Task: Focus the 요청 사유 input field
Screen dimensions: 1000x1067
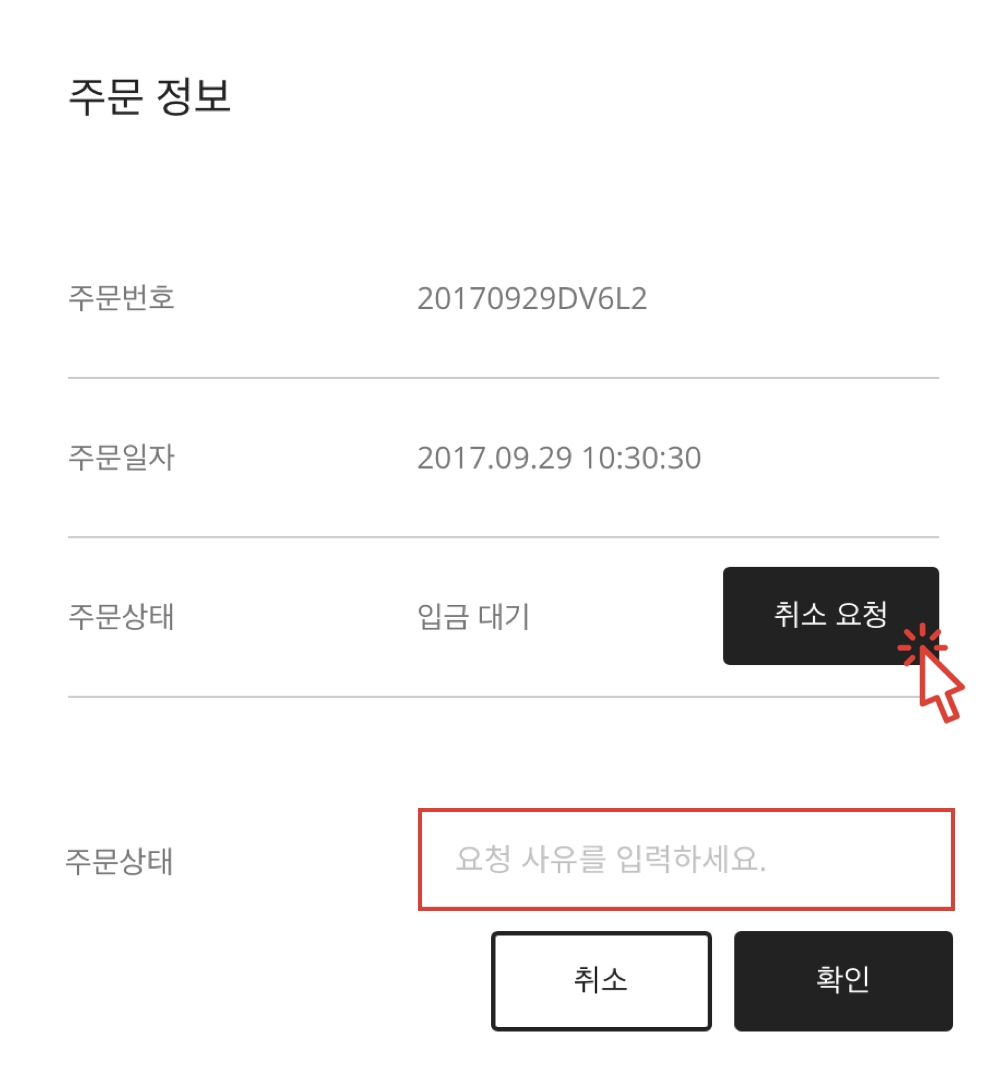Action: point(686,859)
